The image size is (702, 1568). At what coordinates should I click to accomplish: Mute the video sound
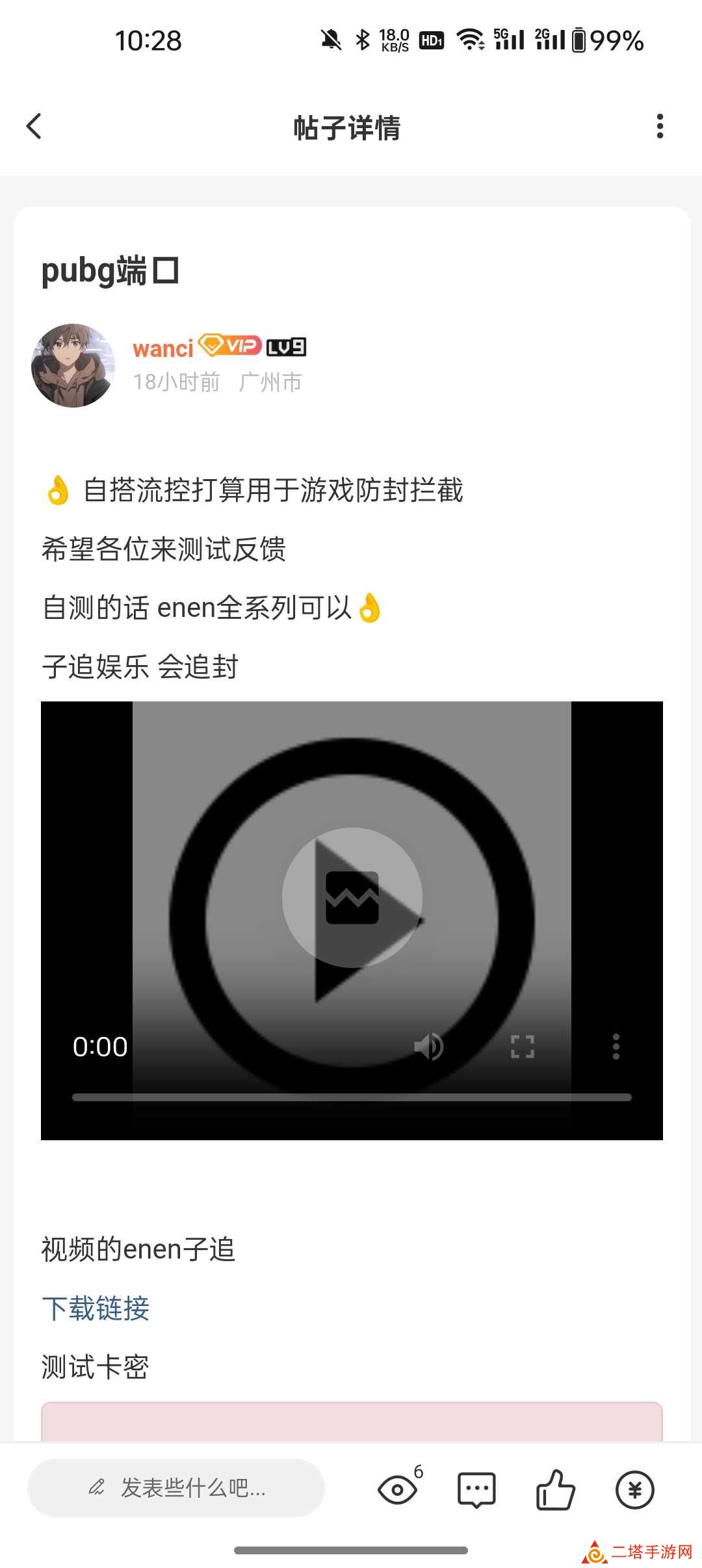pos(429,1047)
